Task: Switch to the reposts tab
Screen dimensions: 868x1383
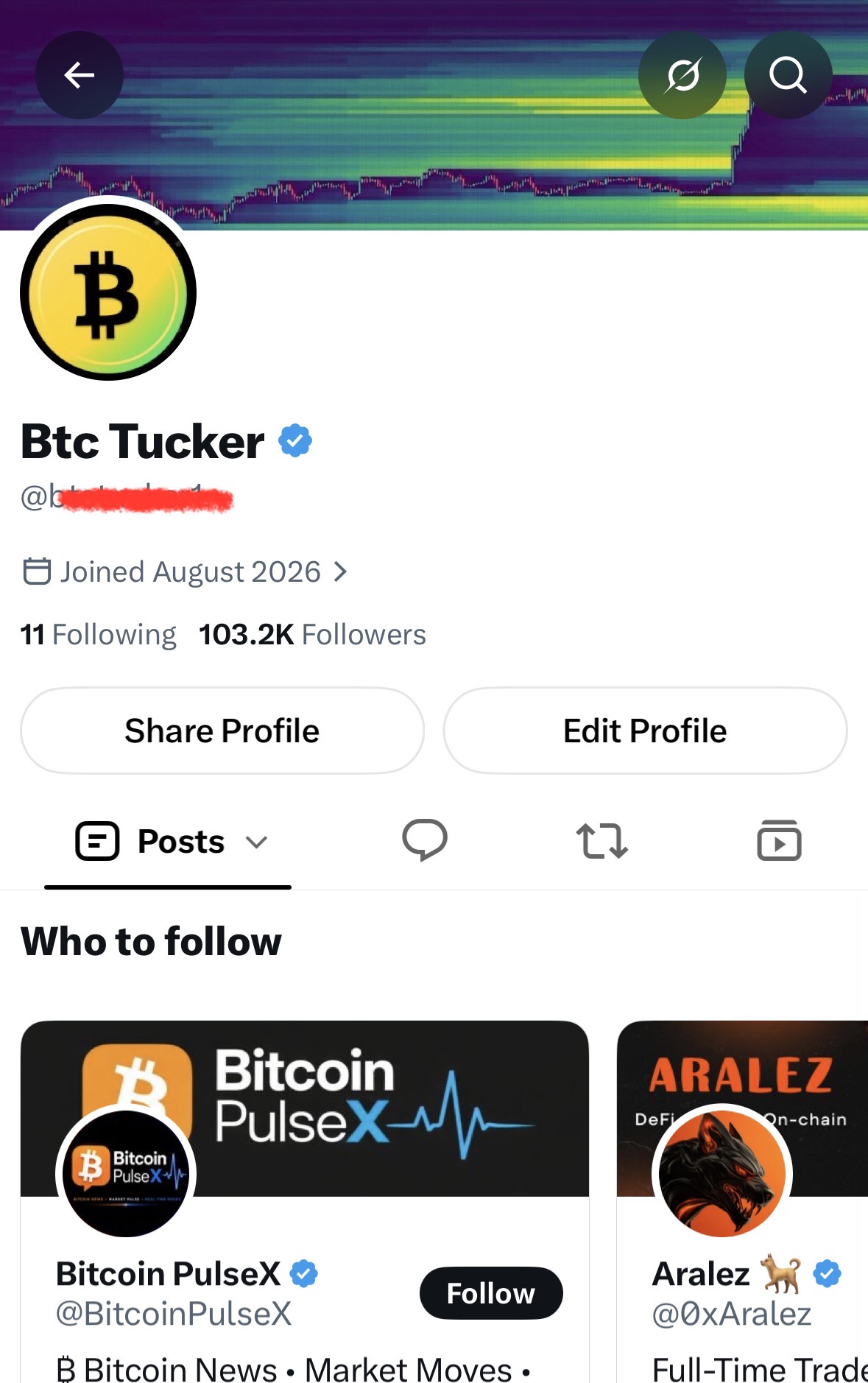Action: [601, 840]
